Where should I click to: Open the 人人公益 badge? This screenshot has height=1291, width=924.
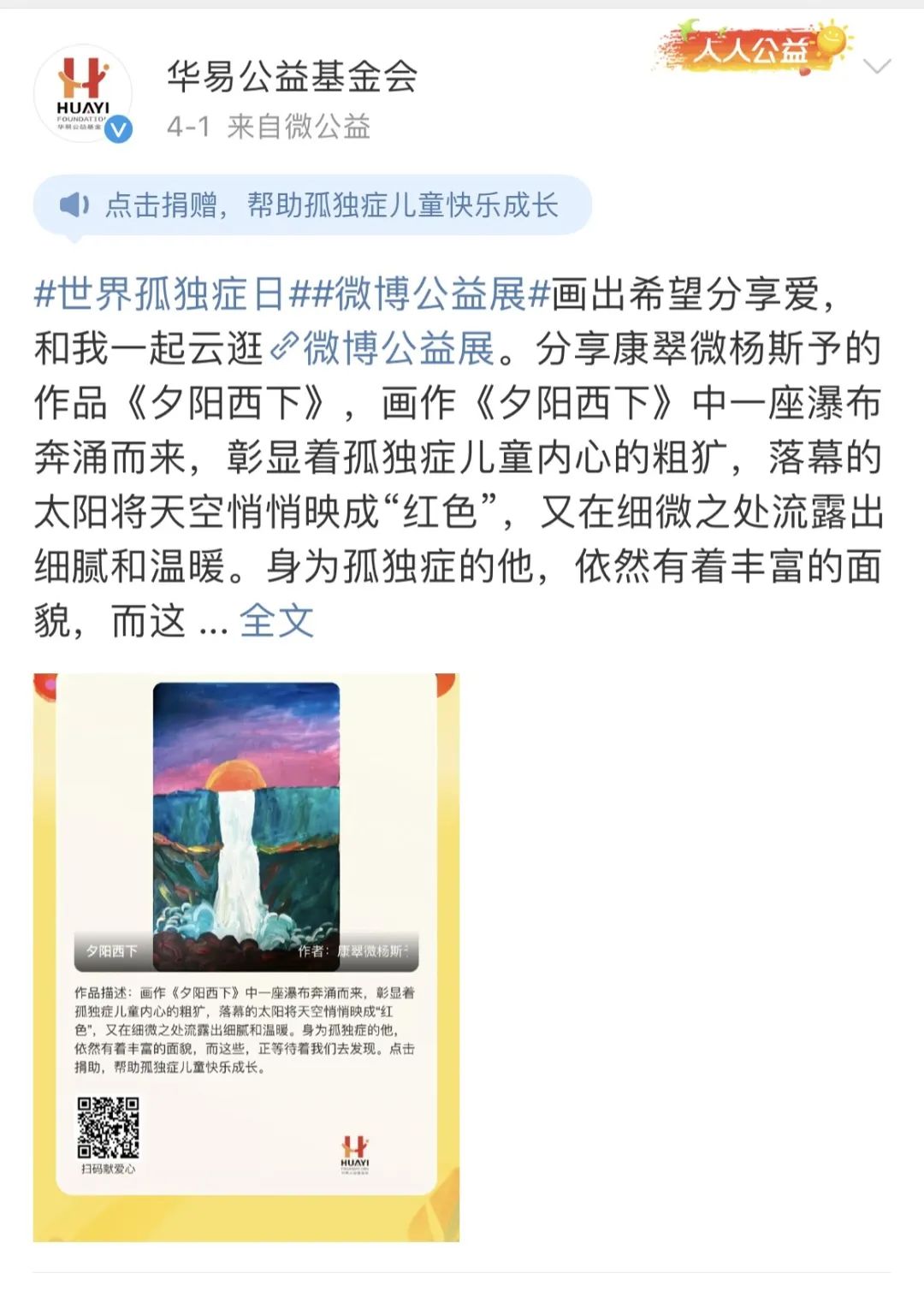tap(752, 47)
